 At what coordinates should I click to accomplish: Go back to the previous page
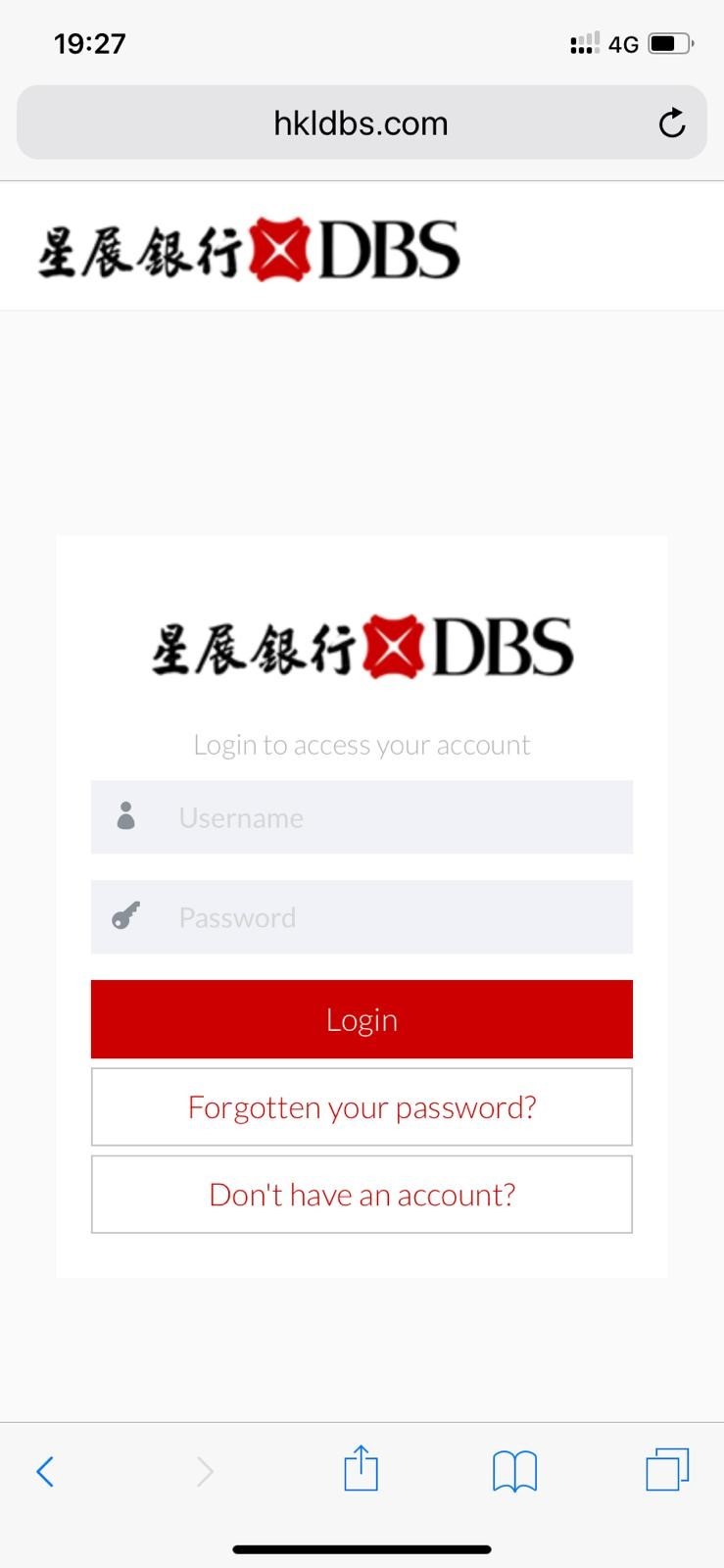45,1471
